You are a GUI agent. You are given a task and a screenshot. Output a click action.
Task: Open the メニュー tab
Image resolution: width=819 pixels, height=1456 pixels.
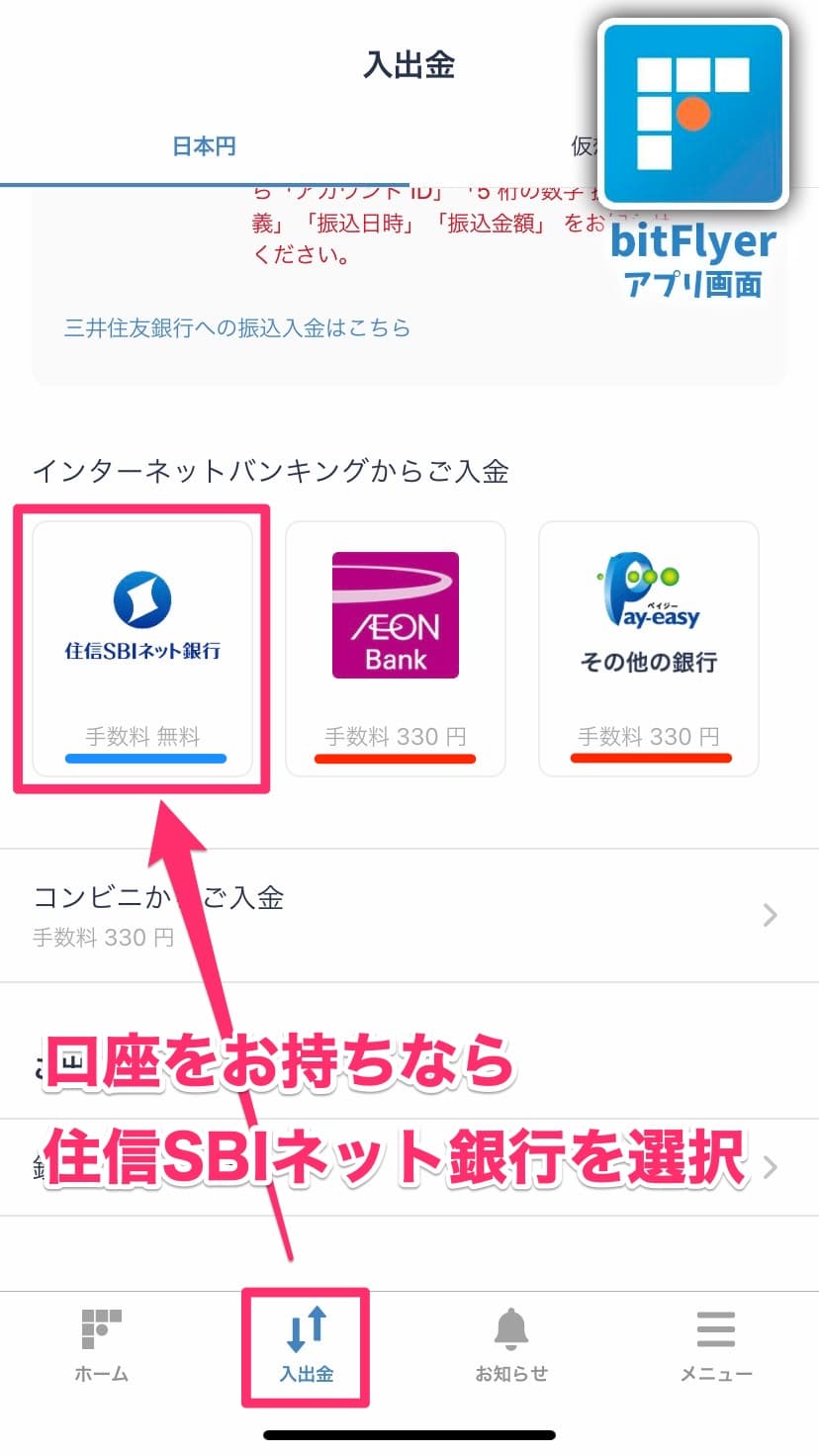716,1345
